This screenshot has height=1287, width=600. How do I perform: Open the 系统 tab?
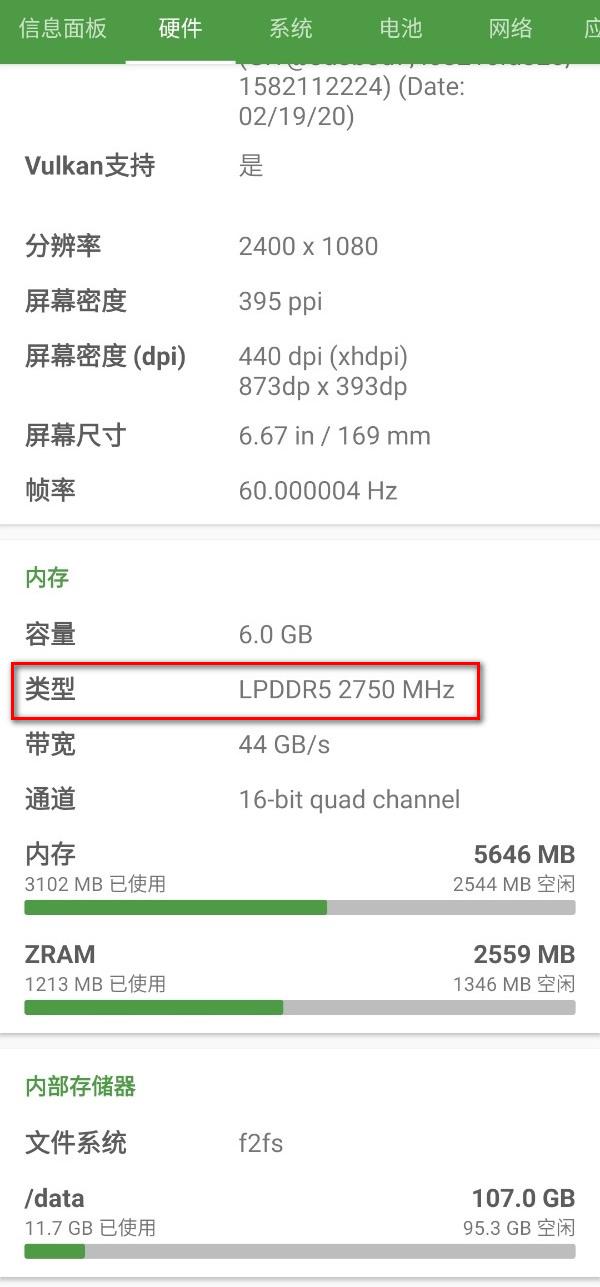tap(291, 29)
